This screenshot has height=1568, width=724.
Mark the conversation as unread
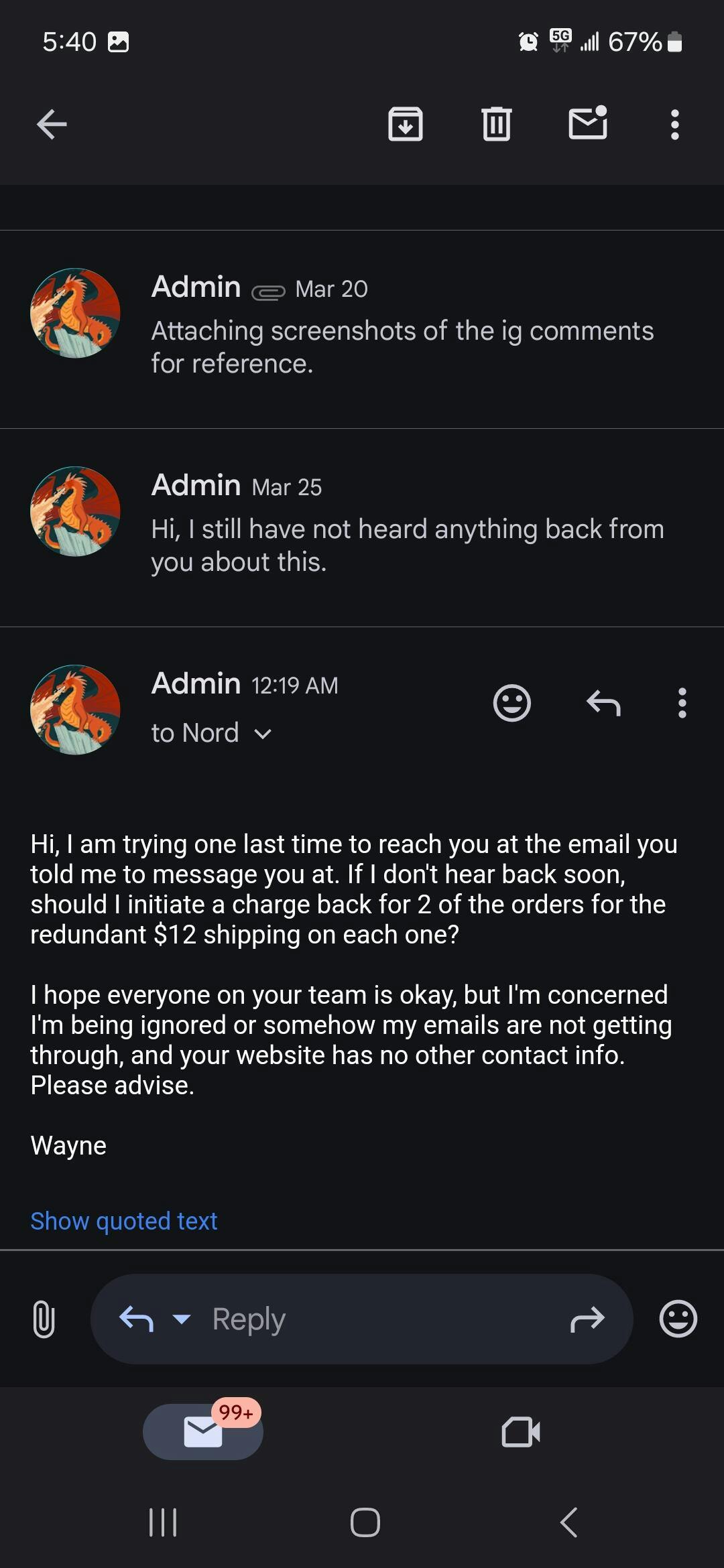pyautogui.click(x=588, y=123)
